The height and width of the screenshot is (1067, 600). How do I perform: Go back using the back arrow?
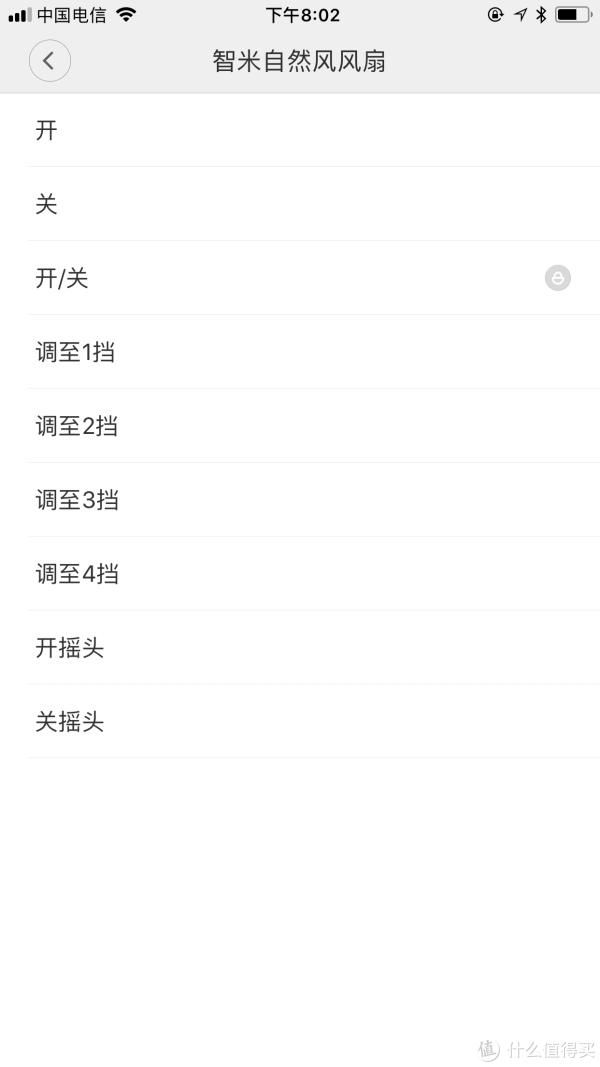(50, 61)
